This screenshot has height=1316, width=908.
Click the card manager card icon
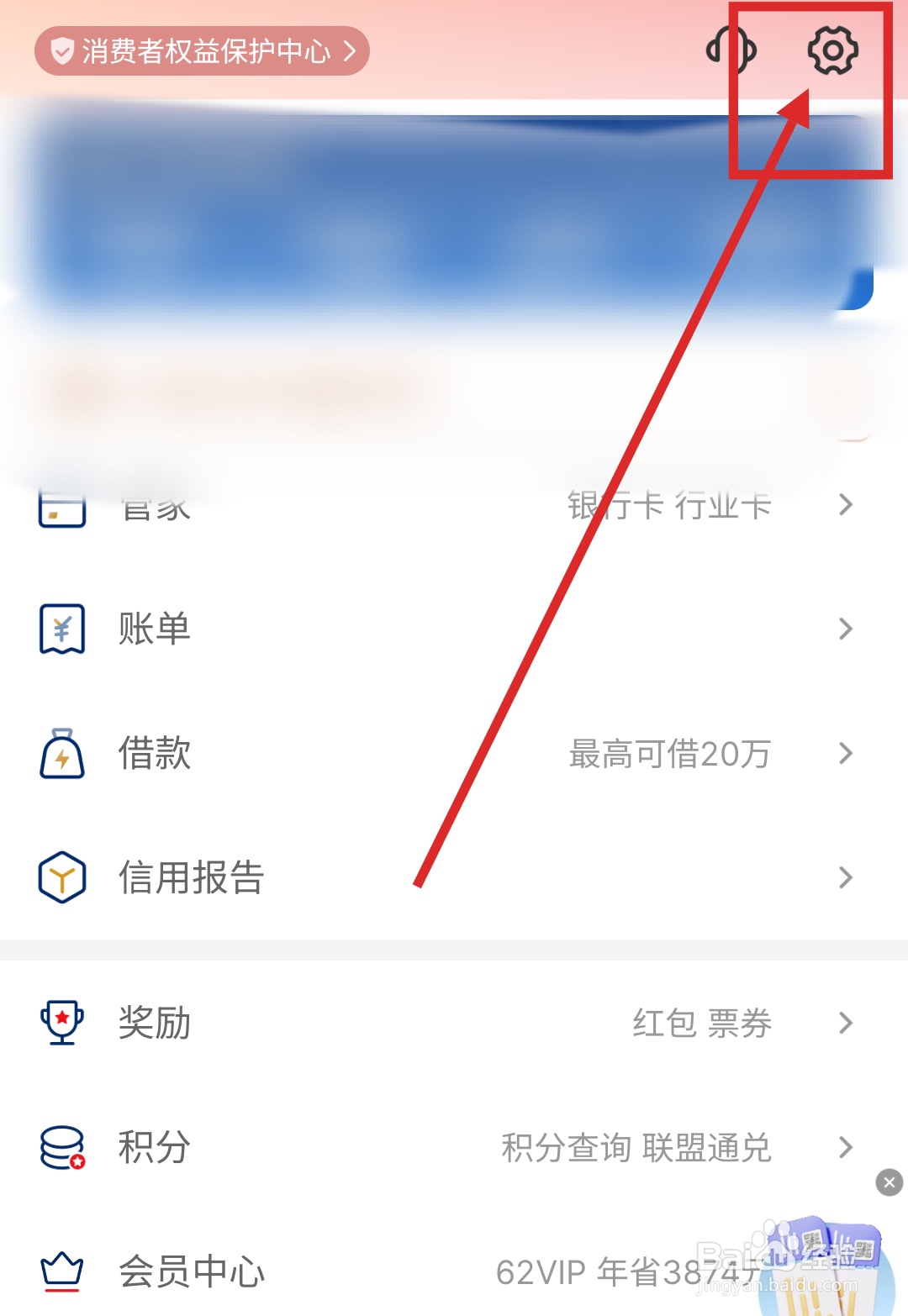[61, 506]
